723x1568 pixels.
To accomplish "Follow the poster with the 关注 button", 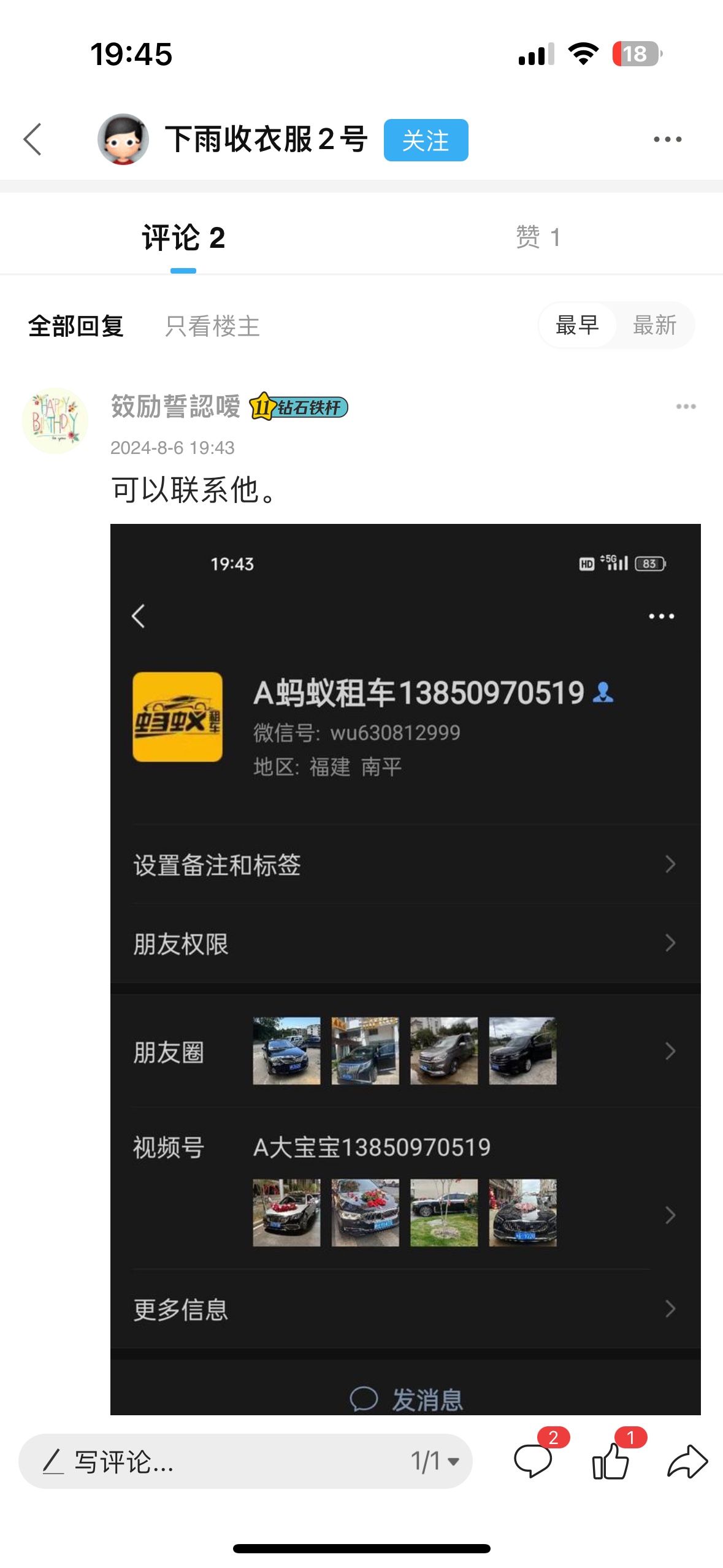I will pyautogui.click(x=426, y=140).
